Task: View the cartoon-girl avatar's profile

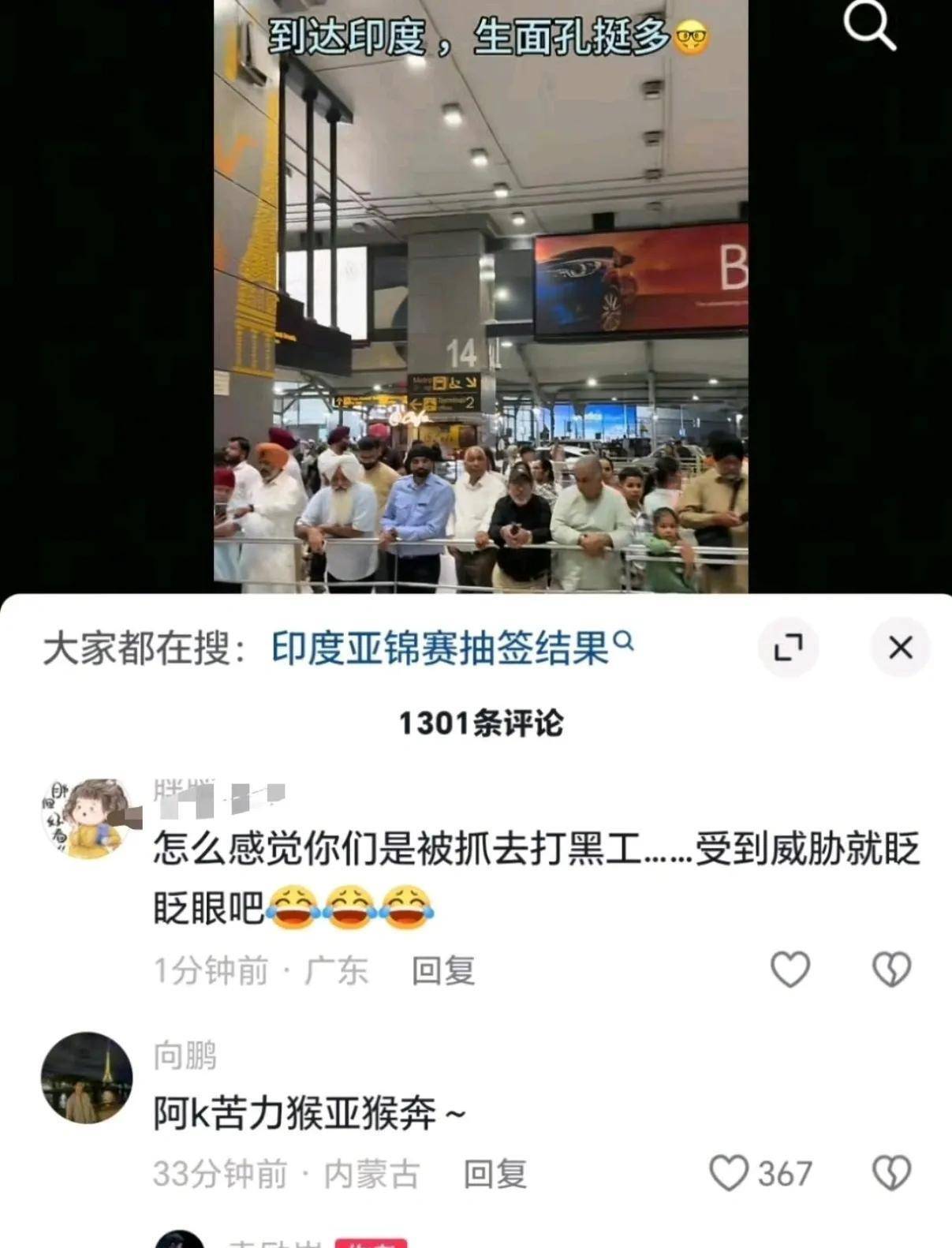Action: point(86,818)
